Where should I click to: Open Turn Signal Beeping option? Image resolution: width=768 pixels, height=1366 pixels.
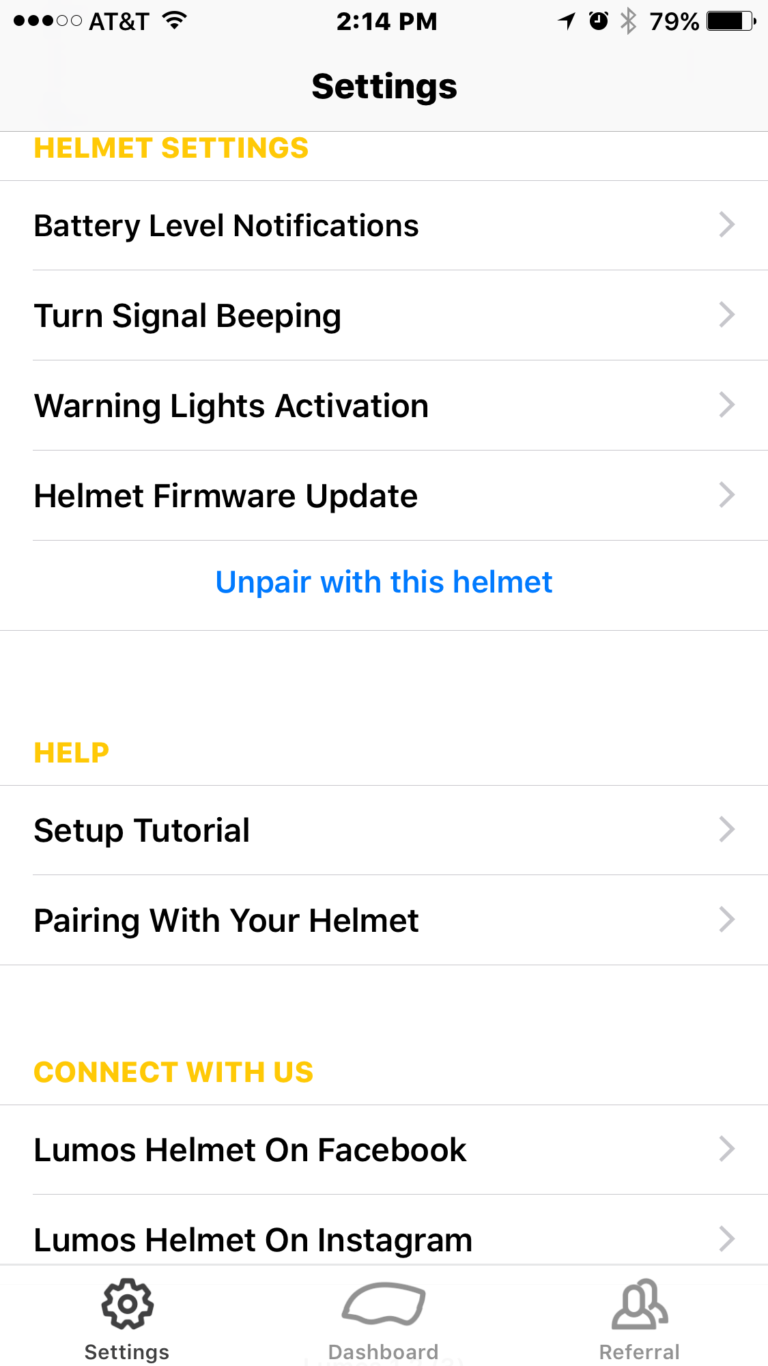click(384, 316)
